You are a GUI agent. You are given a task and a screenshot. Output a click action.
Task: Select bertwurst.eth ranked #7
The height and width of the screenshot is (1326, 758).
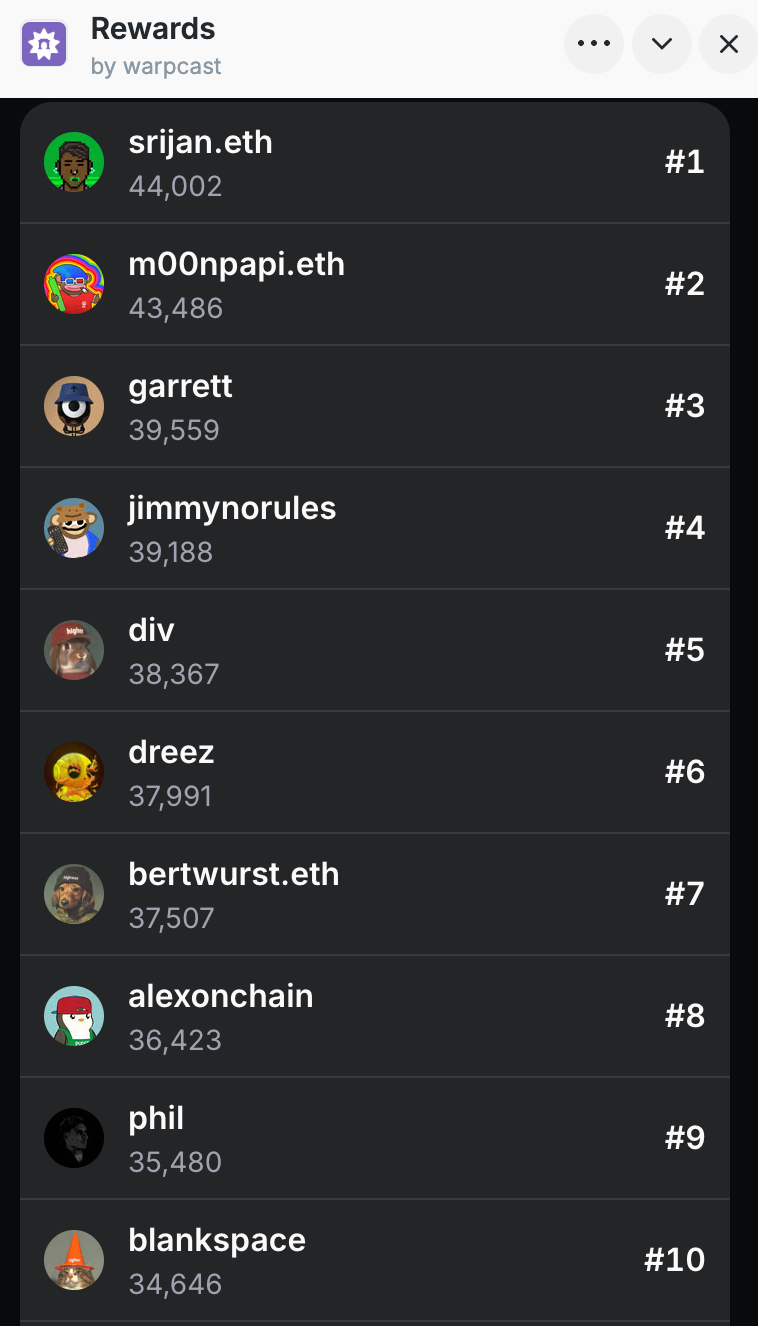click(x=374, y=894)
